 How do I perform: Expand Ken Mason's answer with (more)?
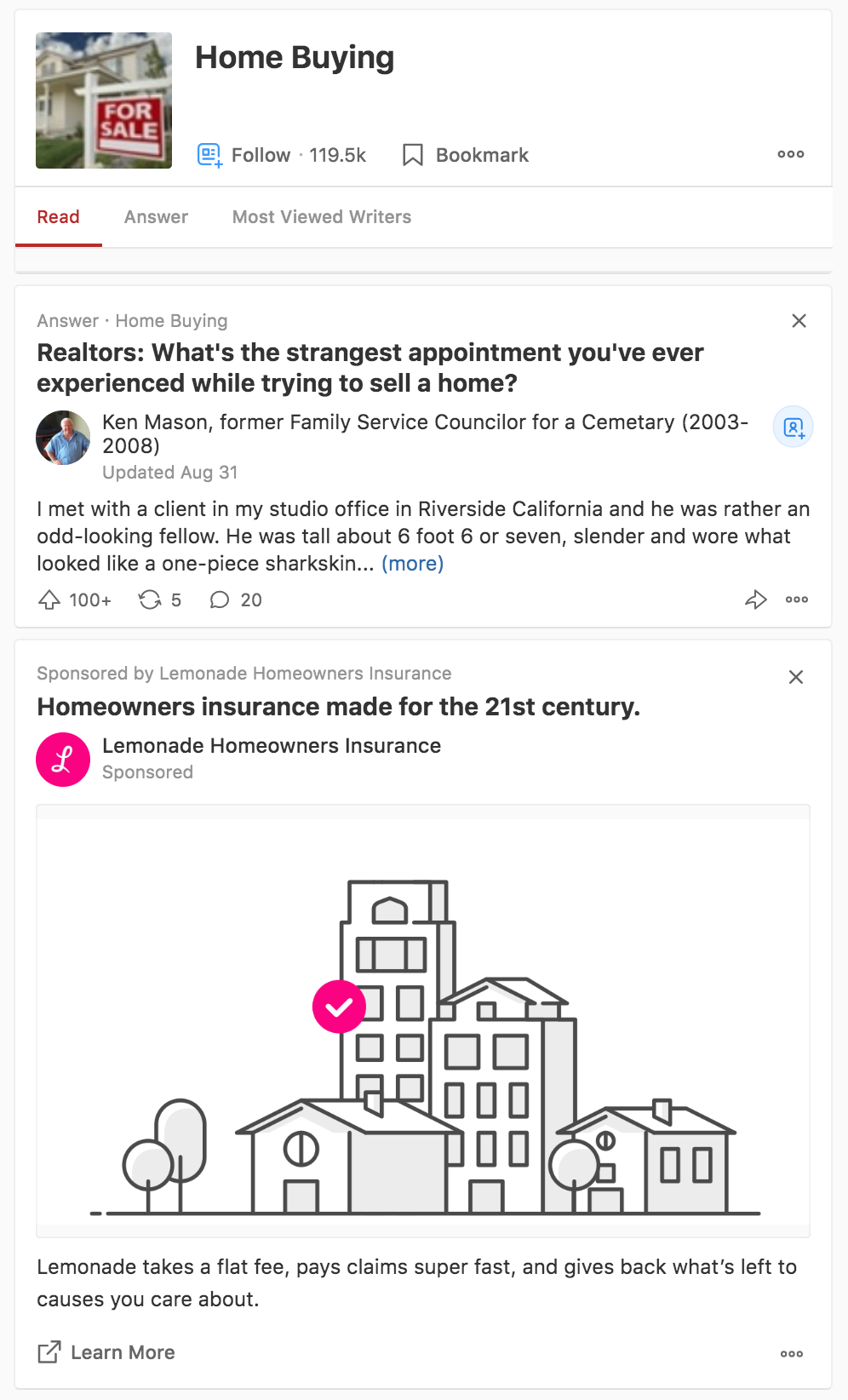(412, 564)
